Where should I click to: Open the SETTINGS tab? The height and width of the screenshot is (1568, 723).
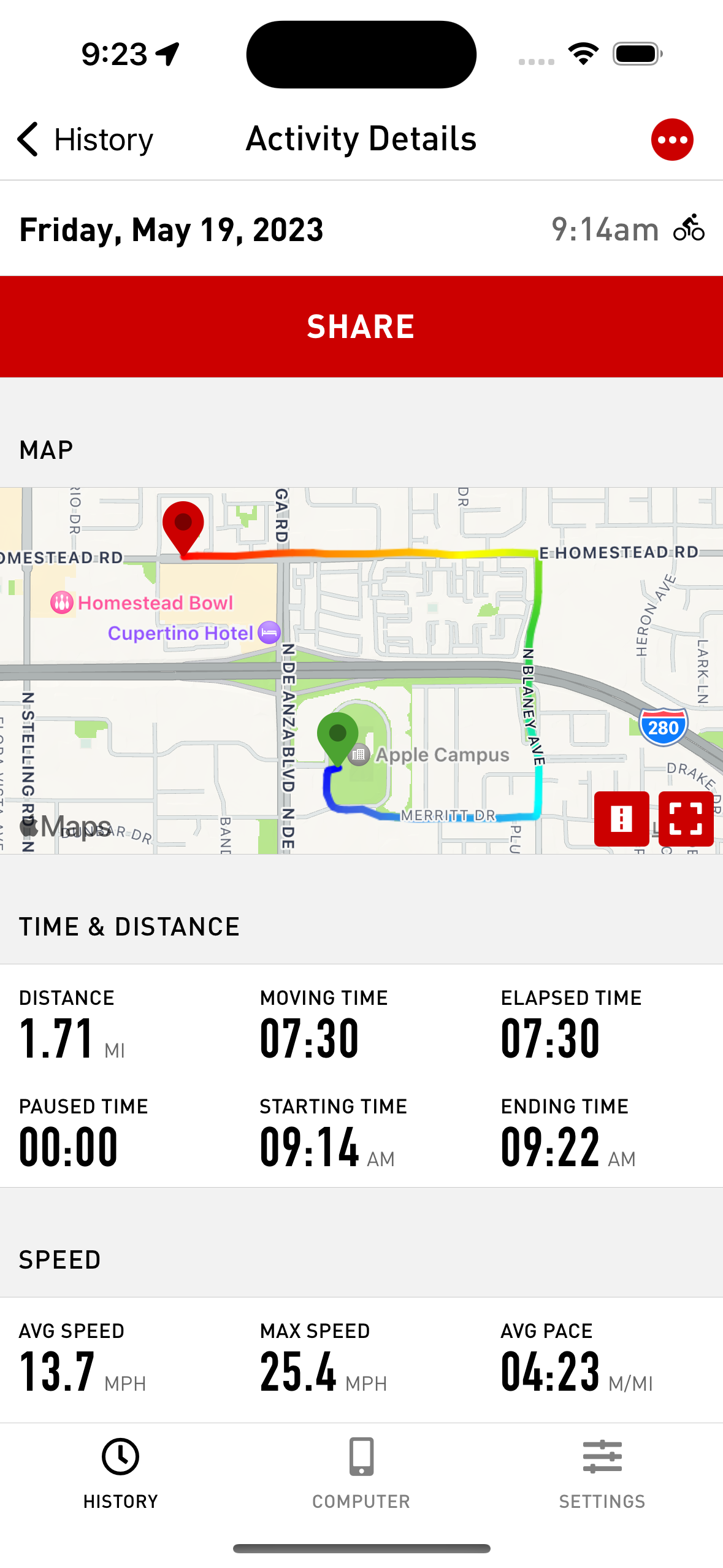click(x=602, y=1472)
